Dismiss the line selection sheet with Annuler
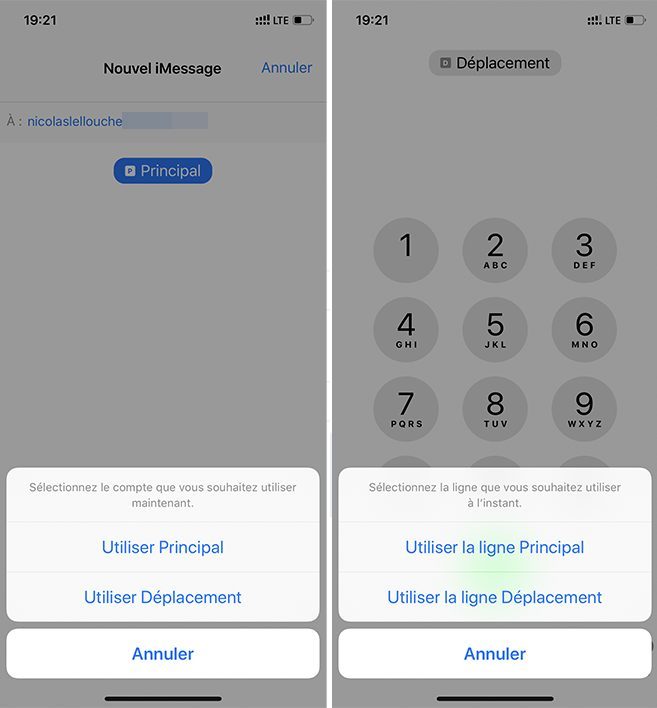This screenshot has width=657, height=708. [x=495, y=653]
